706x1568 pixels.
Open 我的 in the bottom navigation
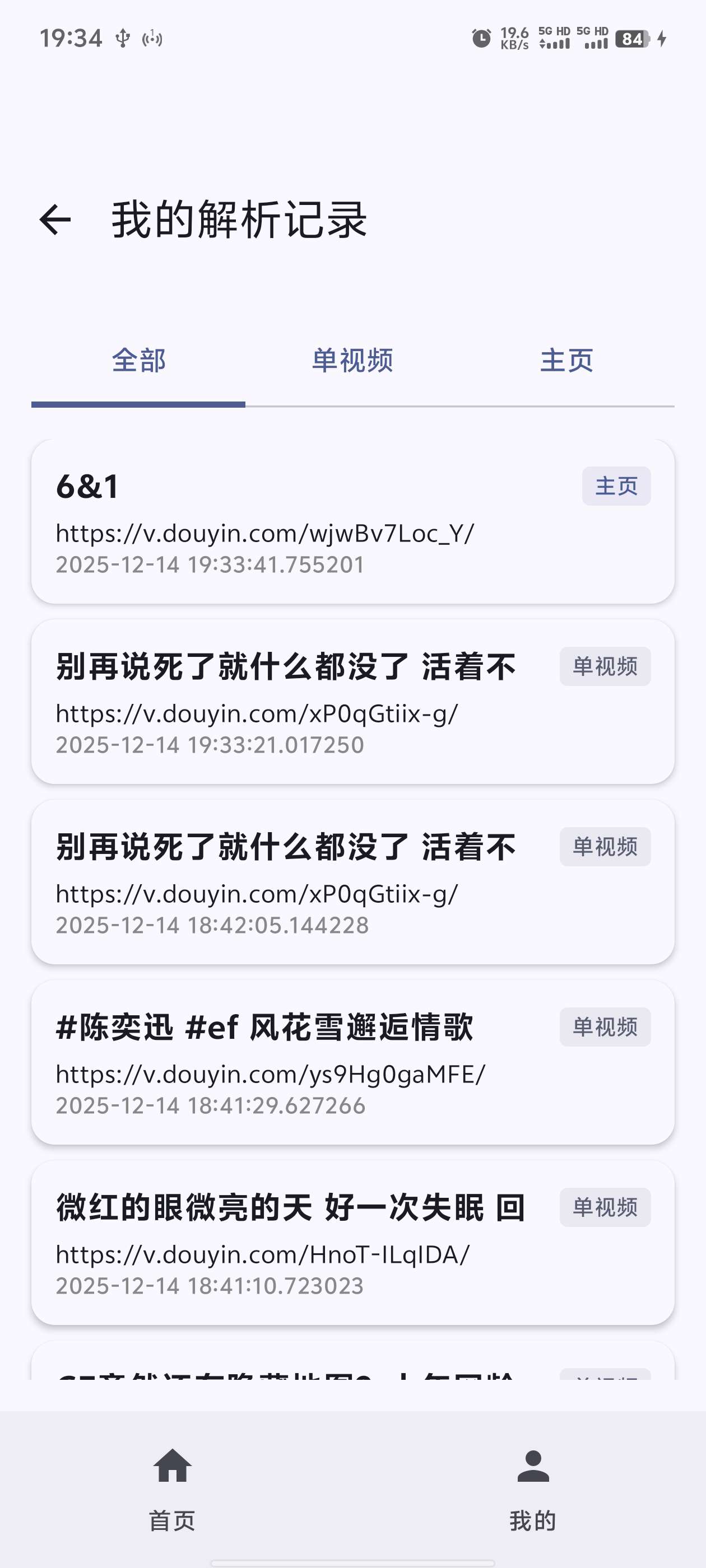(x=533, y=1489)
